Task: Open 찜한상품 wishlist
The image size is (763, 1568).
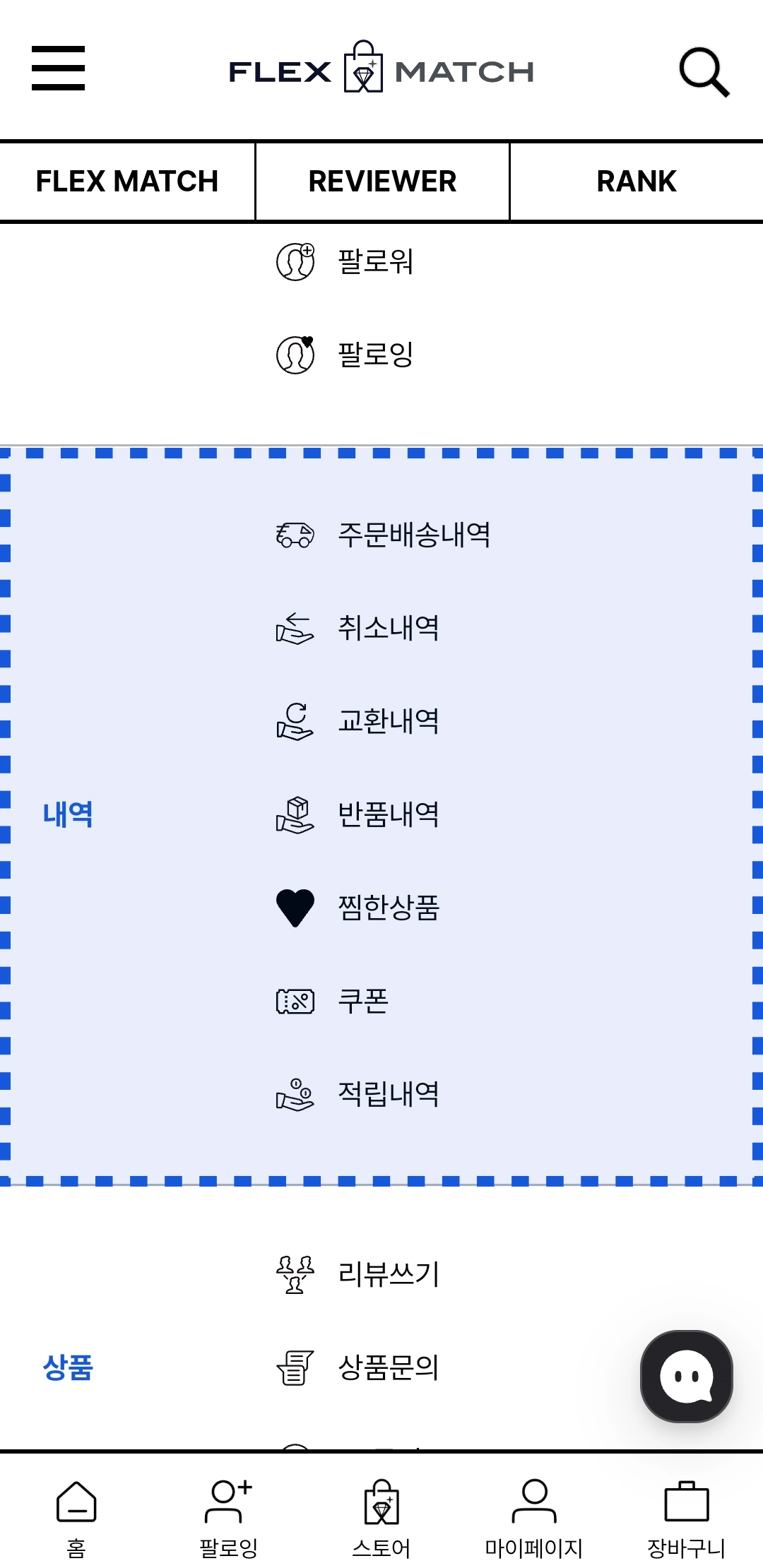Action: point(388,908)
